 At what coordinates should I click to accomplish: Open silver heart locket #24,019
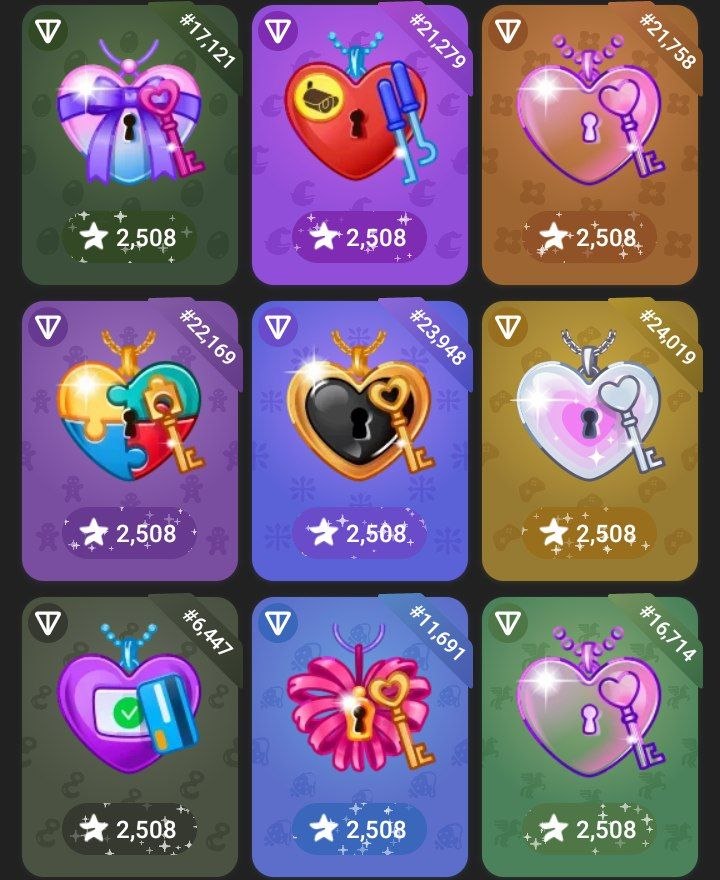(590, 415)
